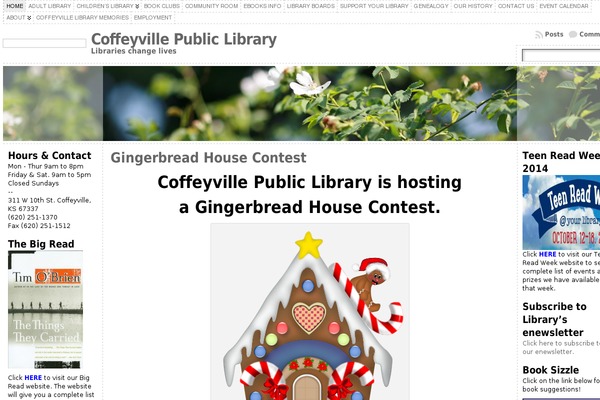
Task: Open Contact Us page
Action: pyautogui.click(x=516, y=6)
